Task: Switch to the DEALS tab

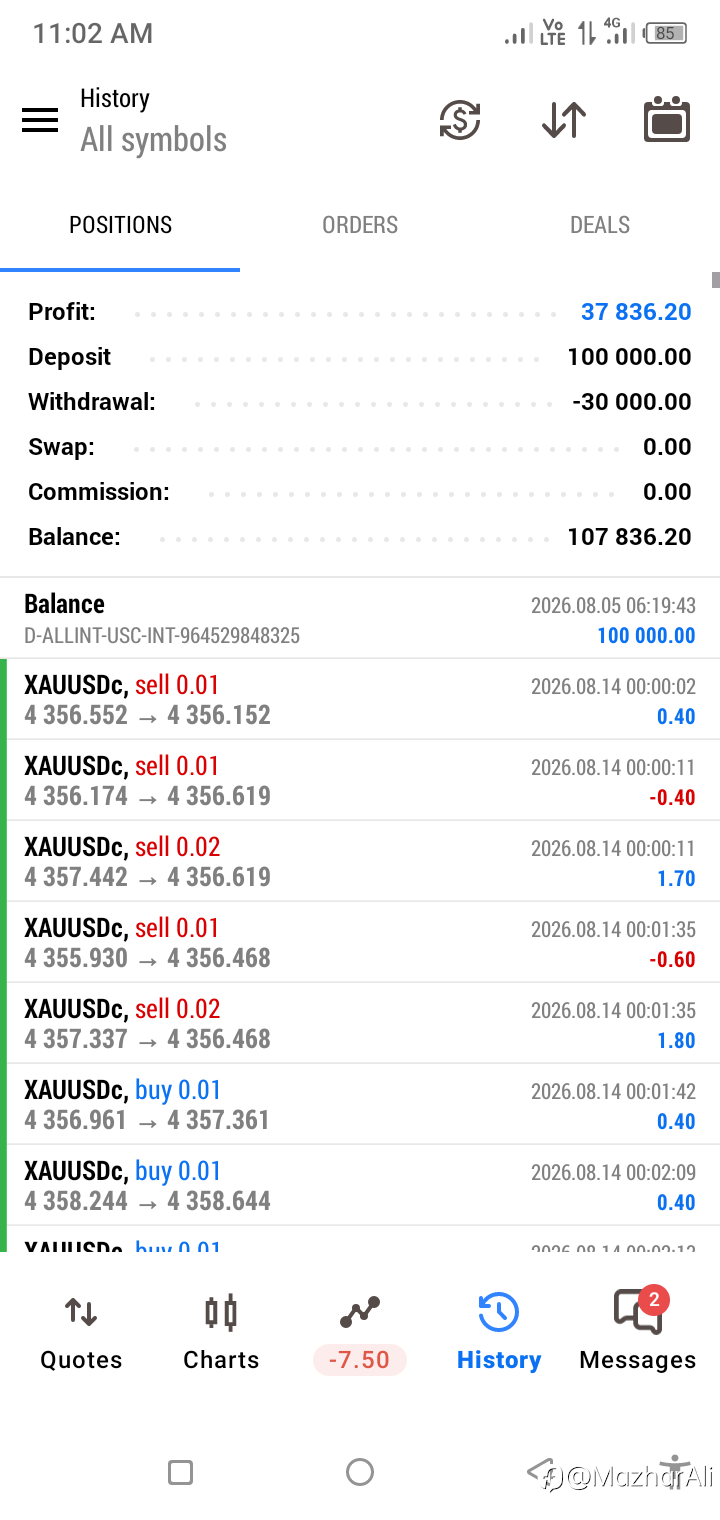Action: 600,225
